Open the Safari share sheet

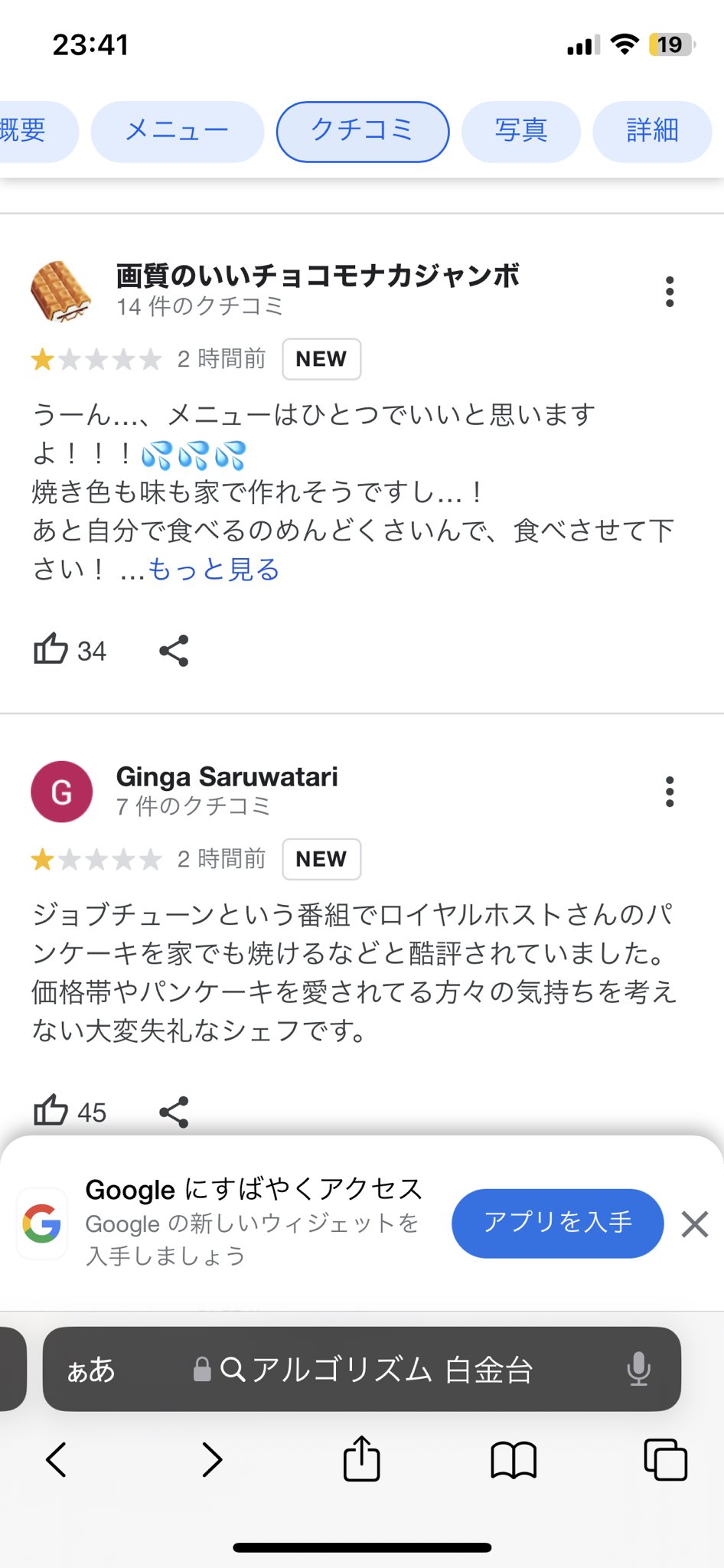(362, 1458)
